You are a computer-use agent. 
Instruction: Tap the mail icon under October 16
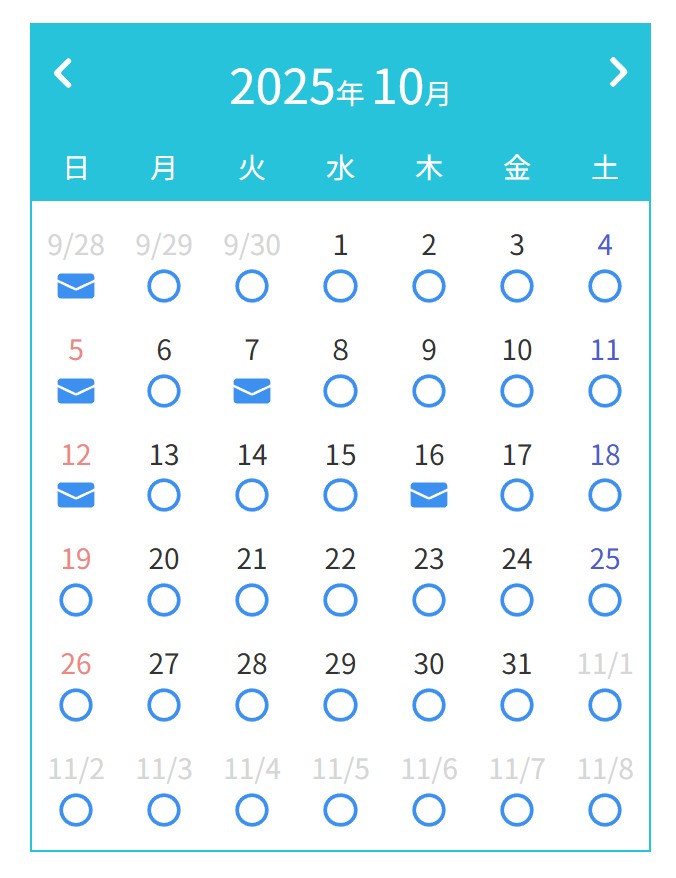coord(429,495)
